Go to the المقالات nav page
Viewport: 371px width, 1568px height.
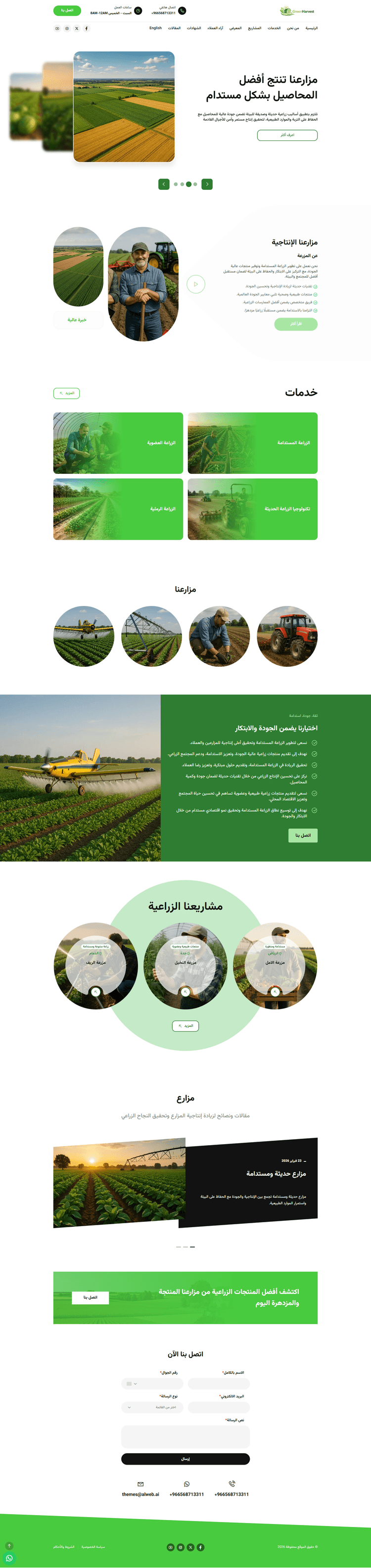[174, 28]
